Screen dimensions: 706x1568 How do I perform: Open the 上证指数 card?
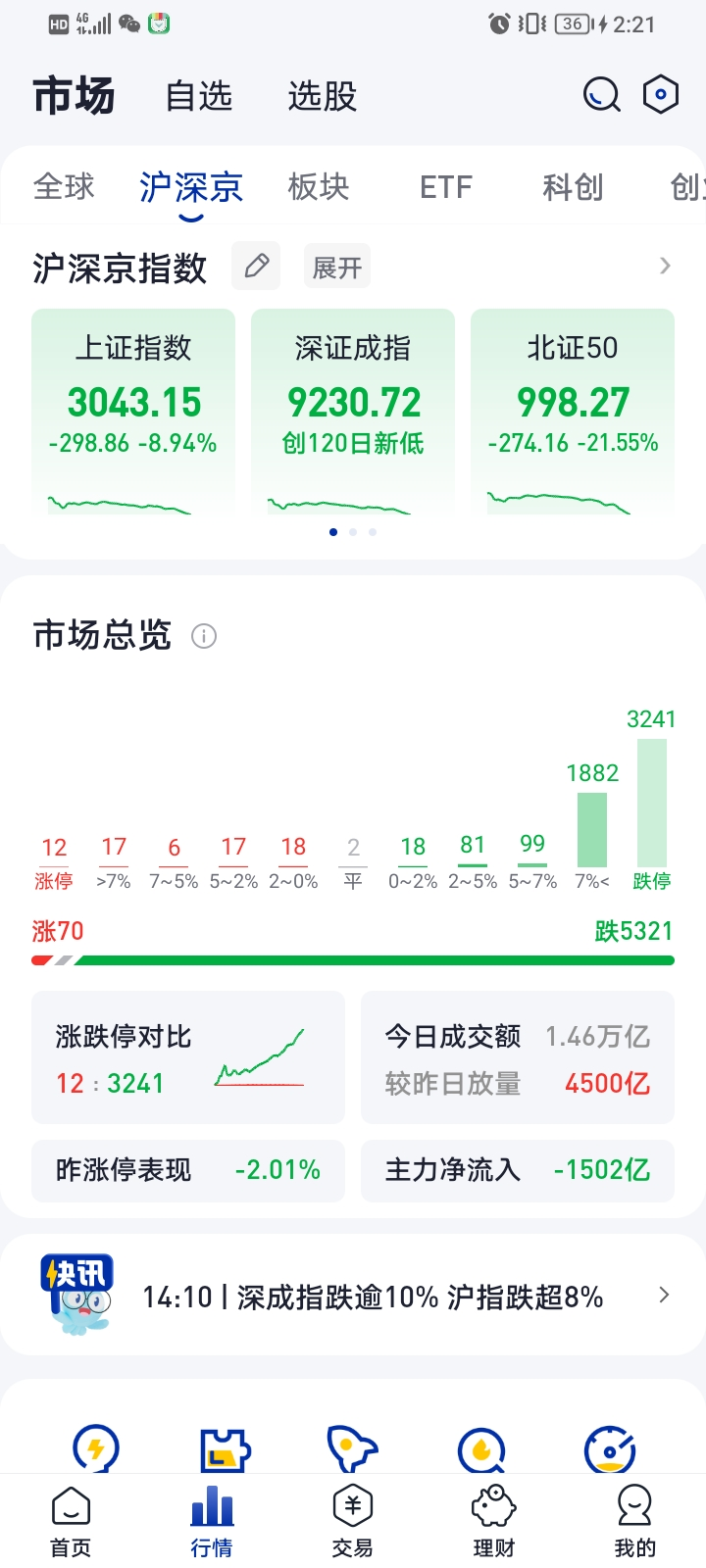coord(133,412)
